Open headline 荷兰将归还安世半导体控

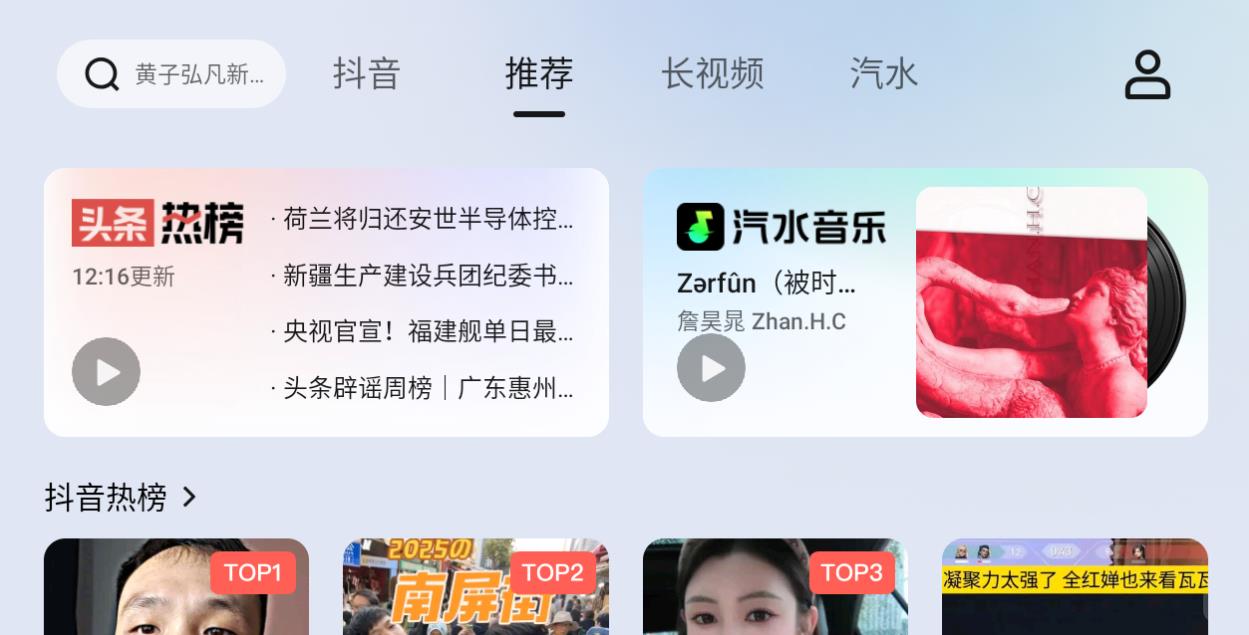(424, 219)
